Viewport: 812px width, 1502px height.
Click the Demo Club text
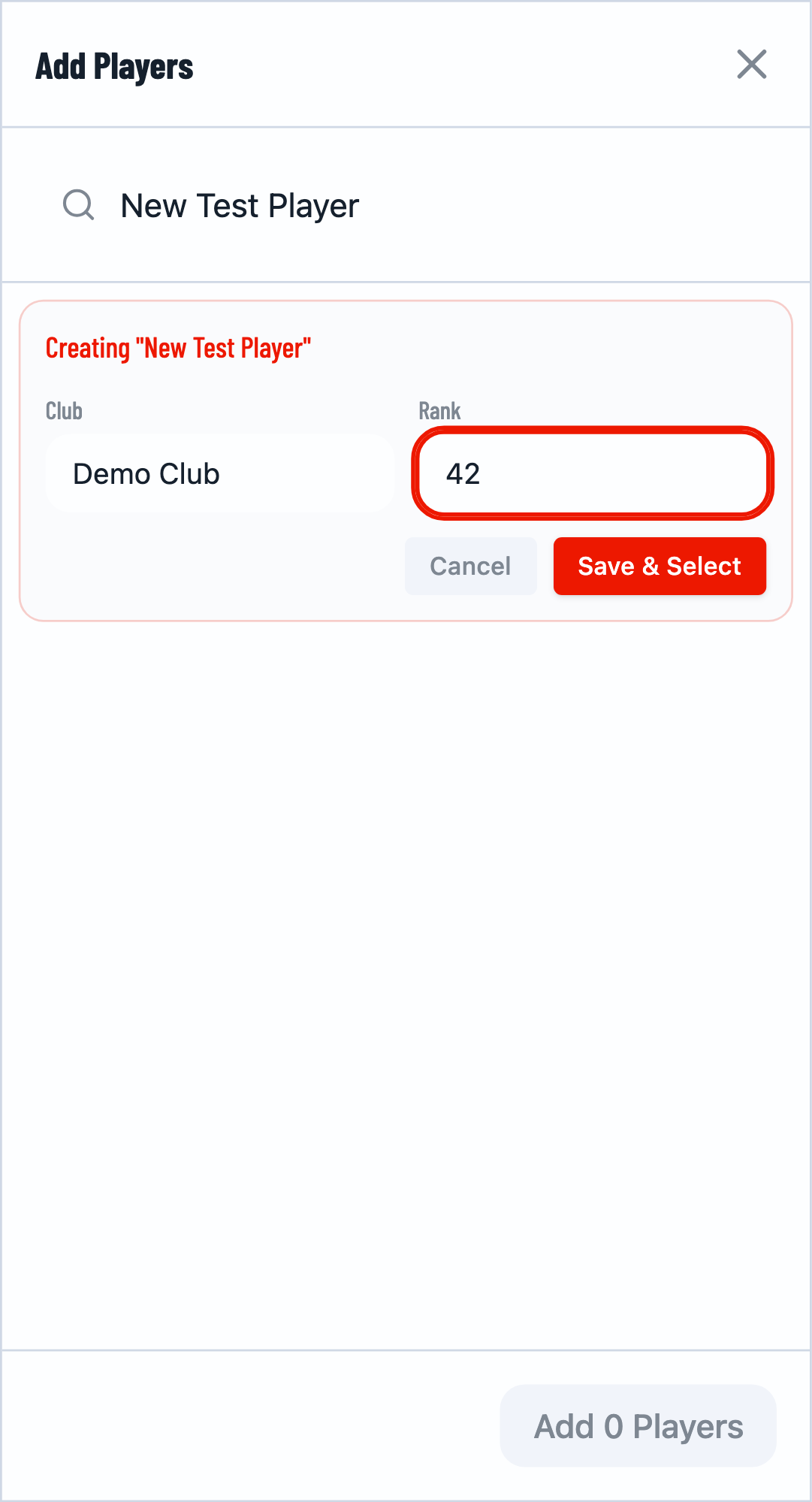pyautogui.click(x=146, y=473)
